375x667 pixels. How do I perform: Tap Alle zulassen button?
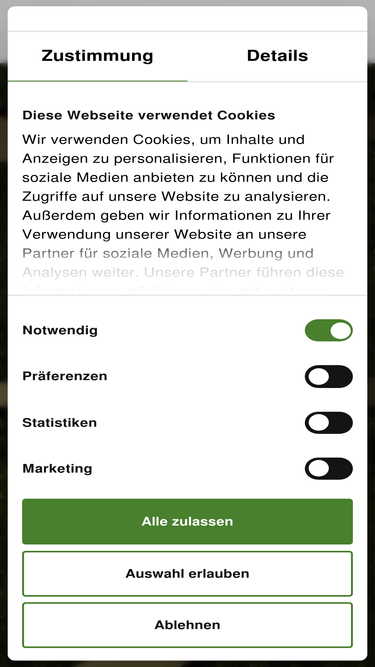[x=188, y=522]
